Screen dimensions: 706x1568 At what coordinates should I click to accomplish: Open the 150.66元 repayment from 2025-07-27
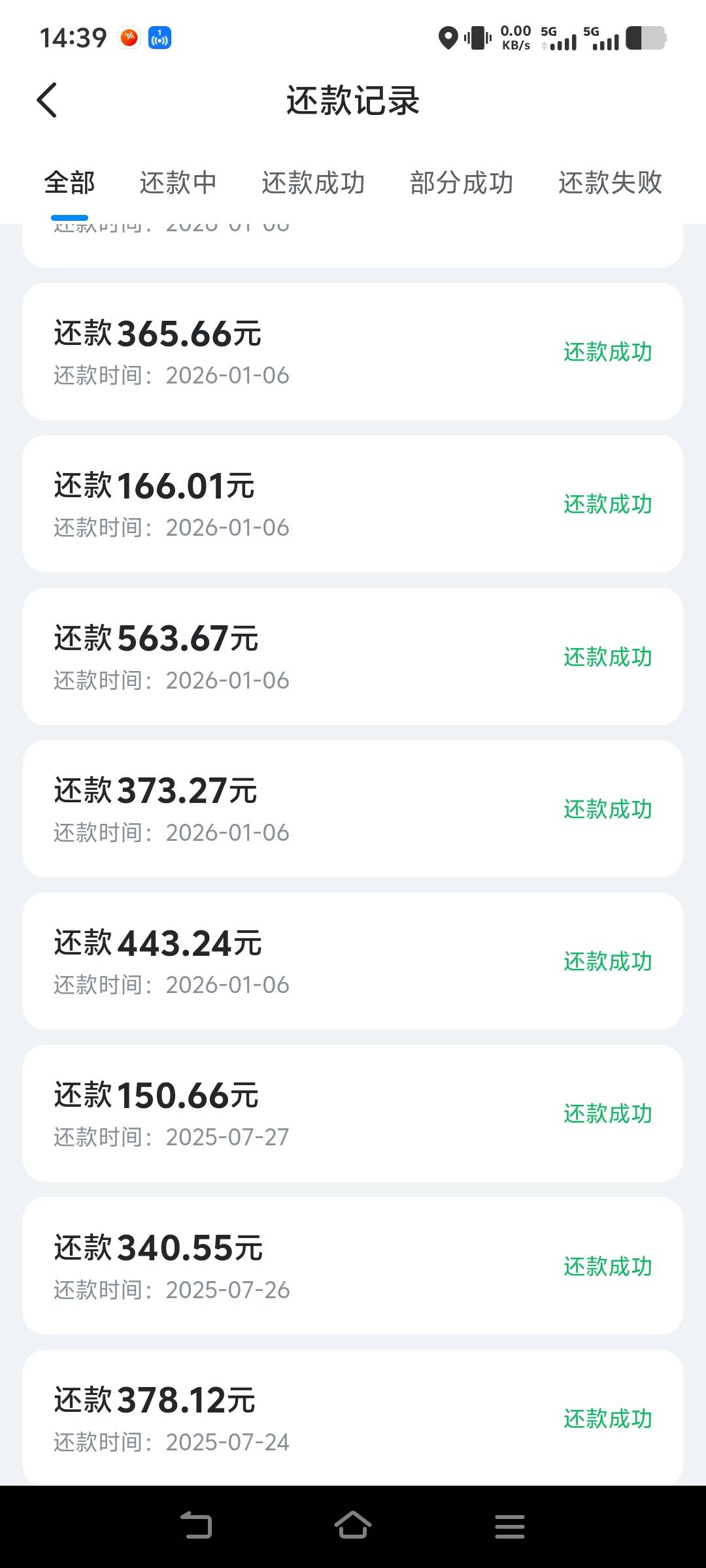click(x=353, y=1113)
